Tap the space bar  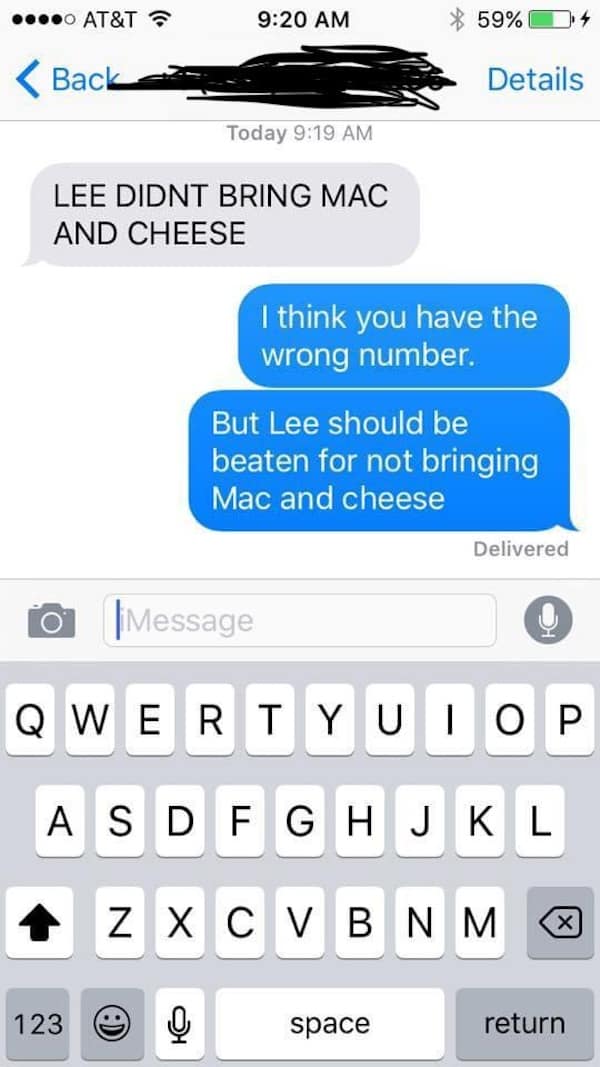point(329,1024)
